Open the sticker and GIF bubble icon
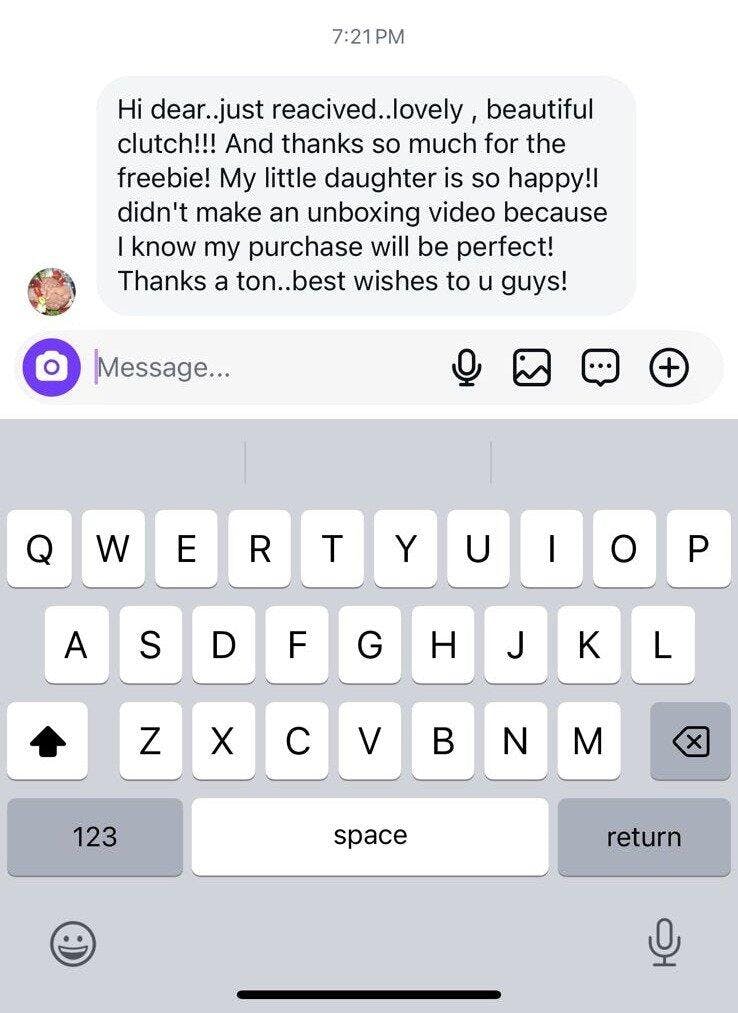The width and height of the screenshot is (738, 1013). 600,368
